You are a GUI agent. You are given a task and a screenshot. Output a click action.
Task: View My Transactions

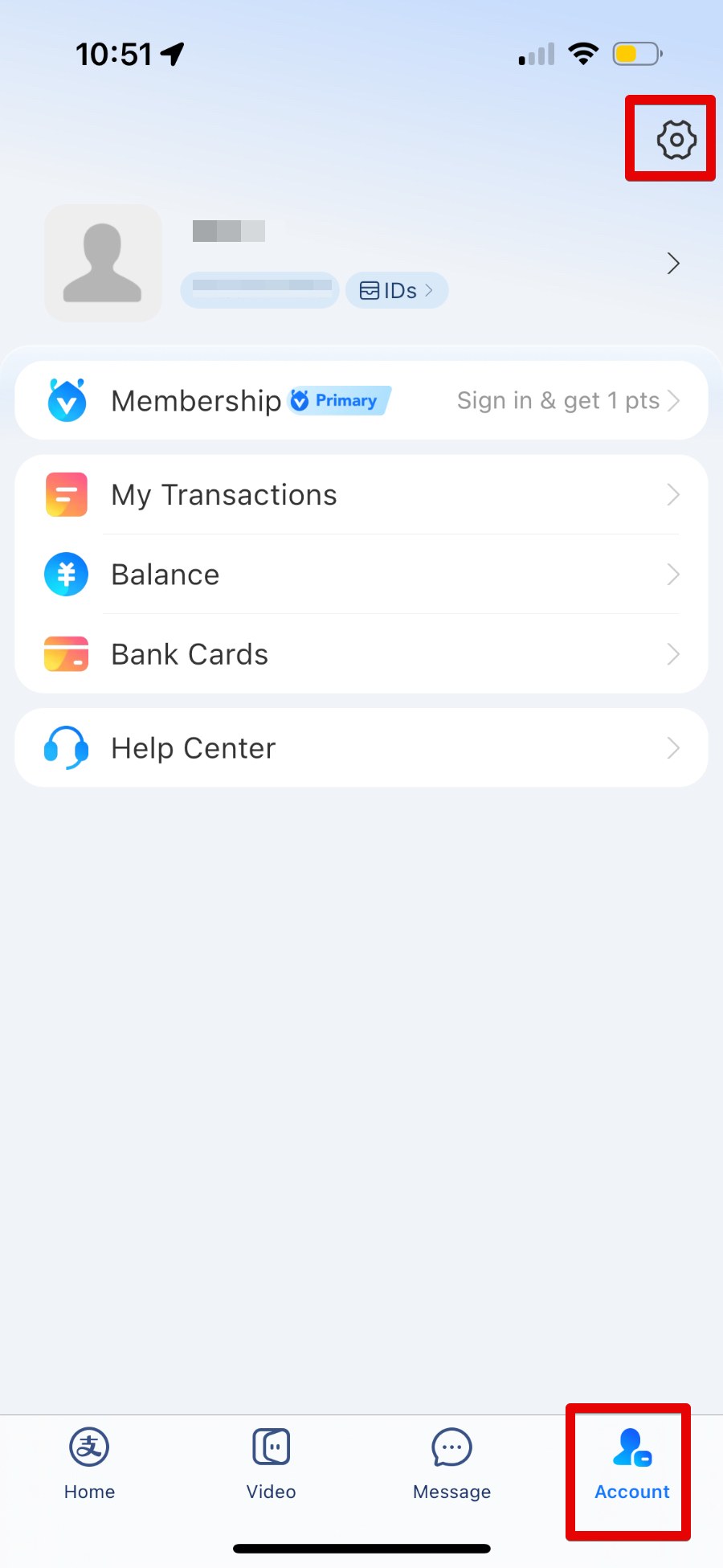(x=361, y=495)
